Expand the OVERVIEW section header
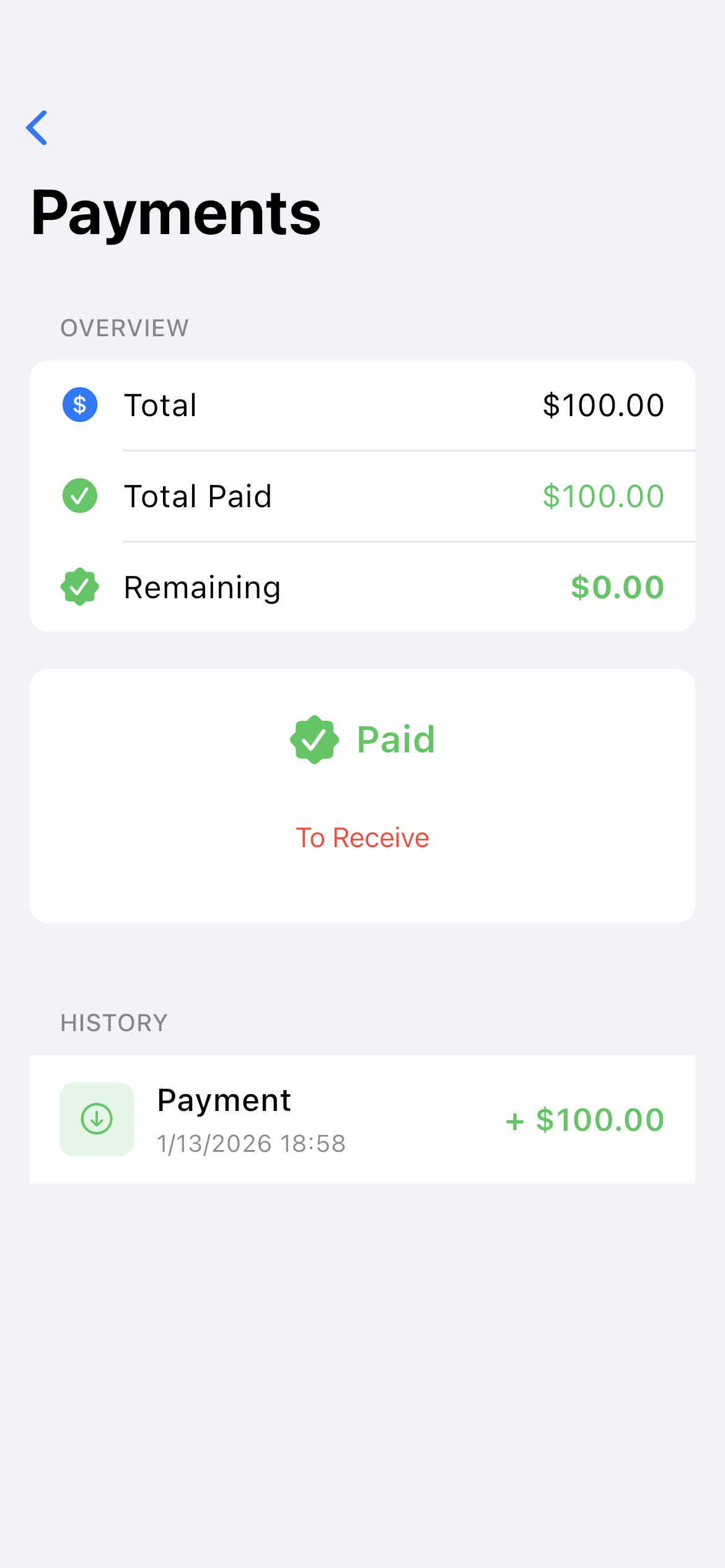 coord(124,328)
